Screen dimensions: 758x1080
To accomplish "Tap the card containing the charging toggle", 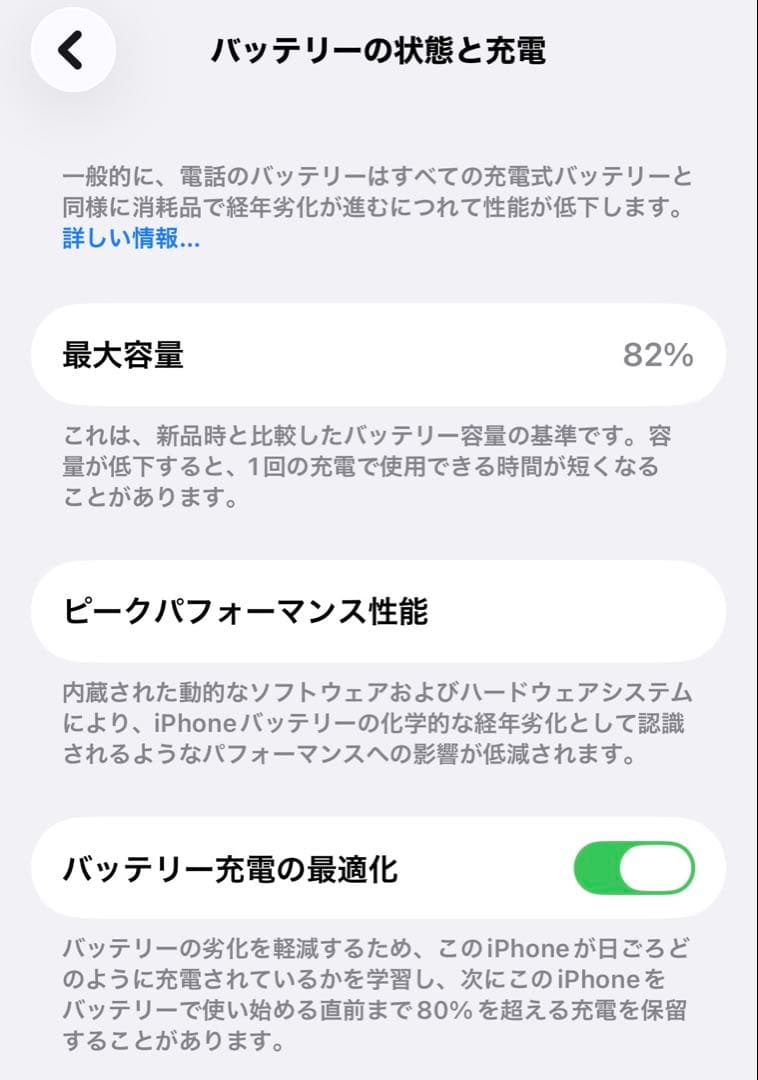I will [x=379, y=868].
